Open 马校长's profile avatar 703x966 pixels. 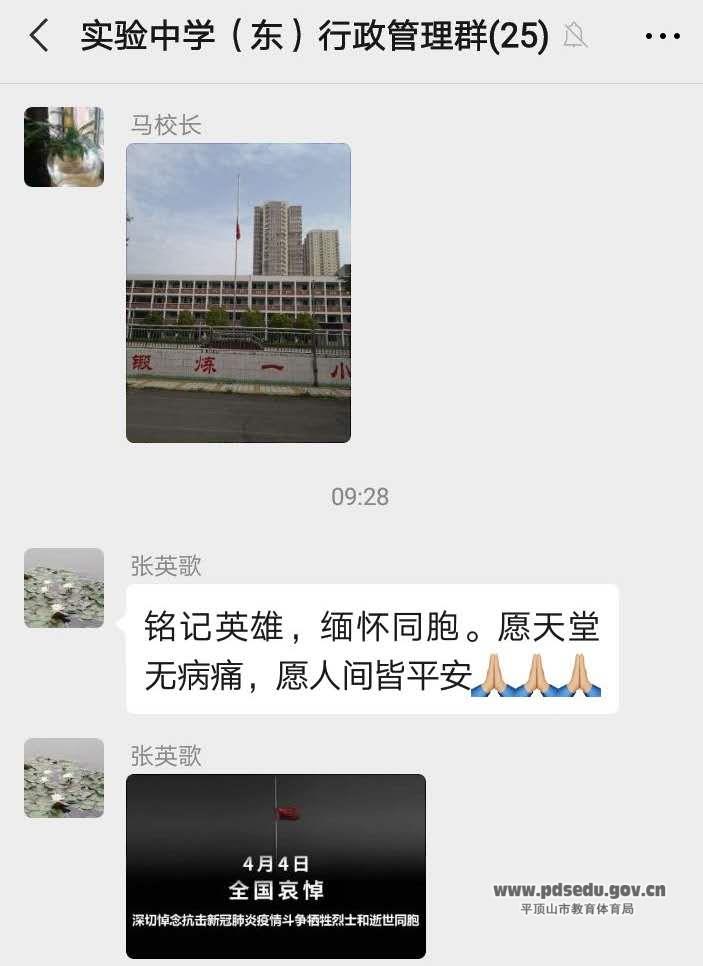click(64, 147)
